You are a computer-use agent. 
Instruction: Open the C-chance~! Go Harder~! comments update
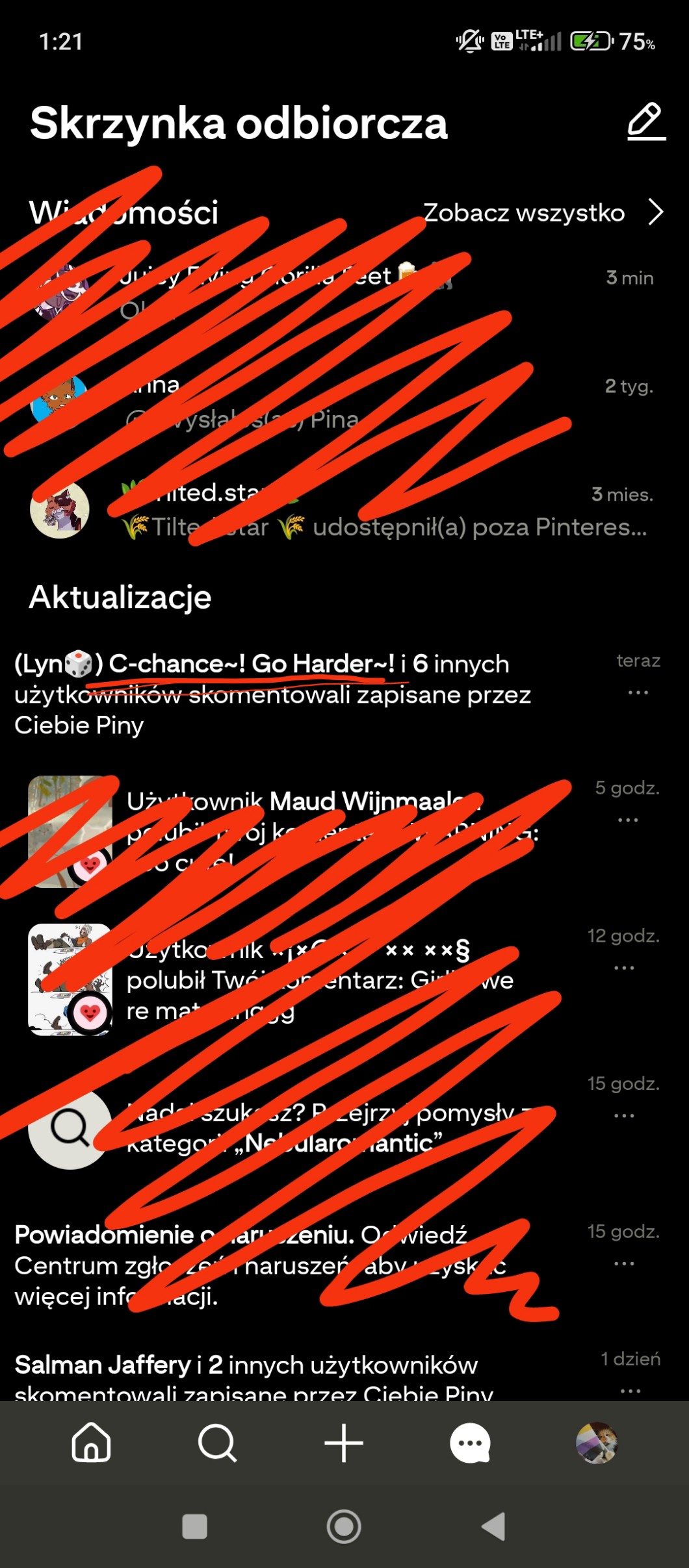tap(273, 694)
